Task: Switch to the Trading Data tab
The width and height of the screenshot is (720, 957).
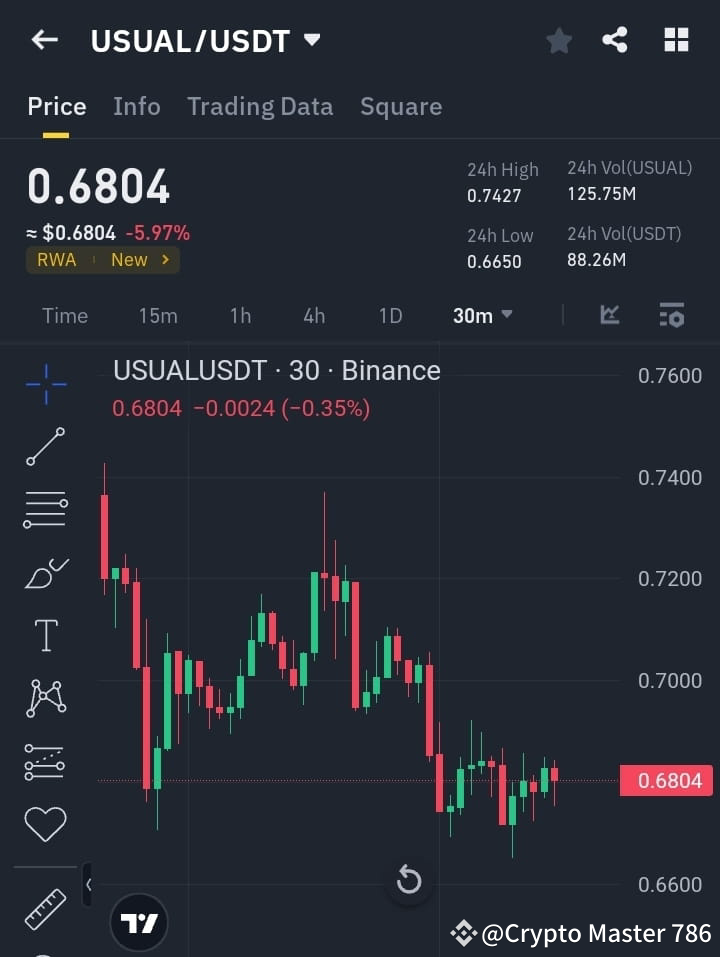Action: click(260, 106)
